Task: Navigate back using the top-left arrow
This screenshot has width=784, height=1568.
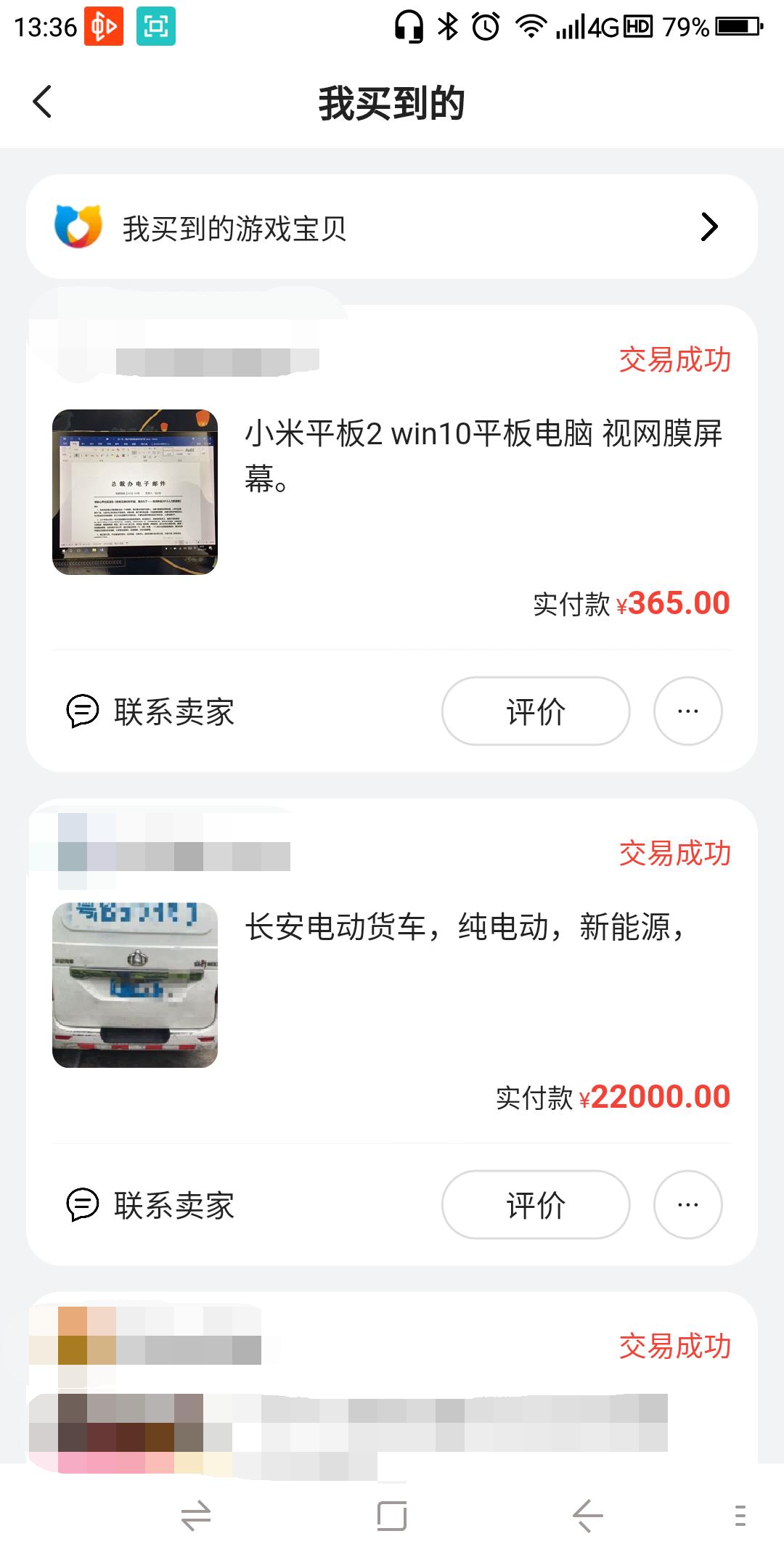Action: [41, 102]
